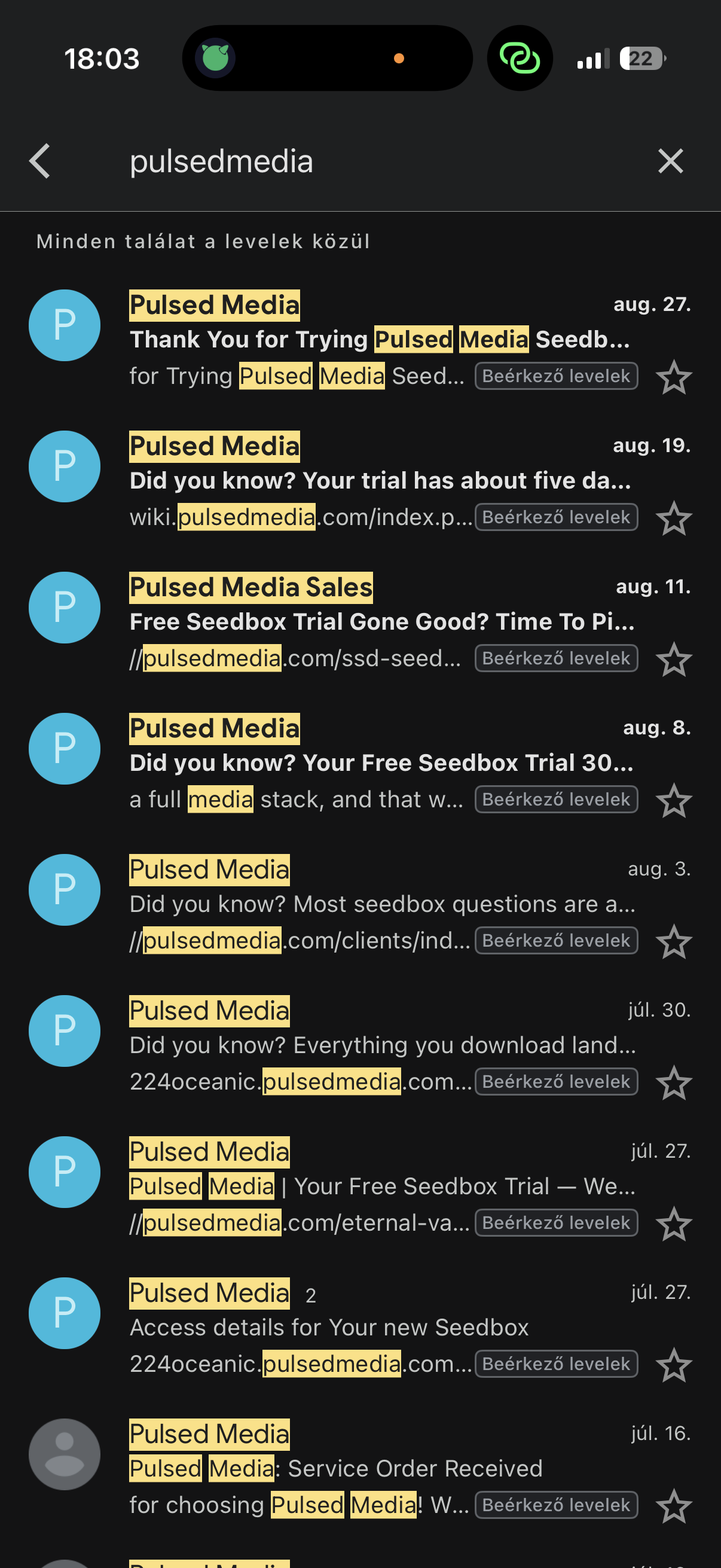The image size is (721, 1568).
Task: Star the aug. 8 email
Action: pyautogui.click(x=674, y=802)
